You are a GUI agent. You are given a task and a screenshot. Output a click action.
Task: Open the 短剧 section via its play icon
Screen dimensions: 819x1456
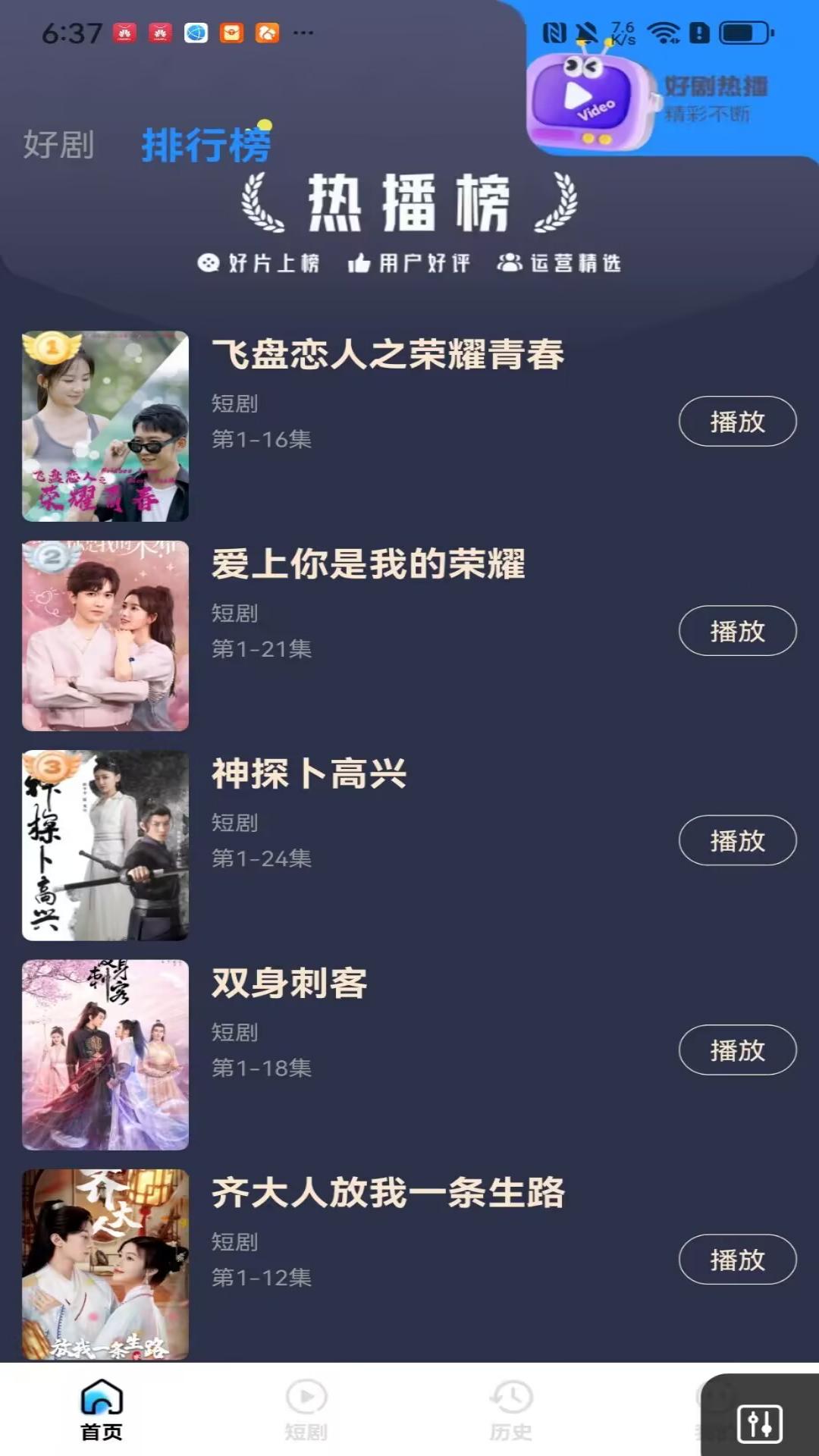coord(305,1407)
